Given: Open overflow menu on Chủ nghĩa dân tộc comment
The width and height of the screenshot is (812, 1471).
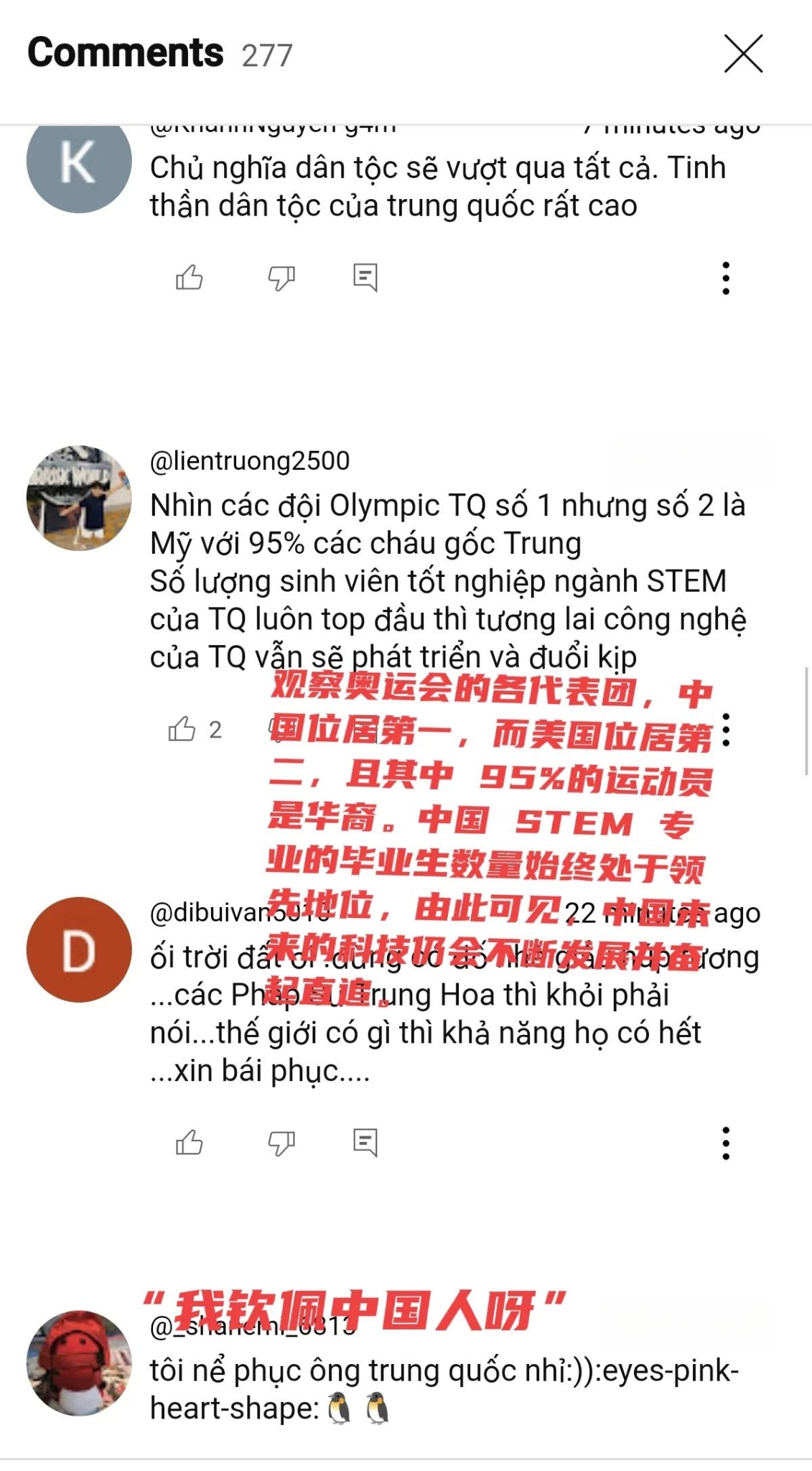Looking at the screenshot, I should 726,278.
